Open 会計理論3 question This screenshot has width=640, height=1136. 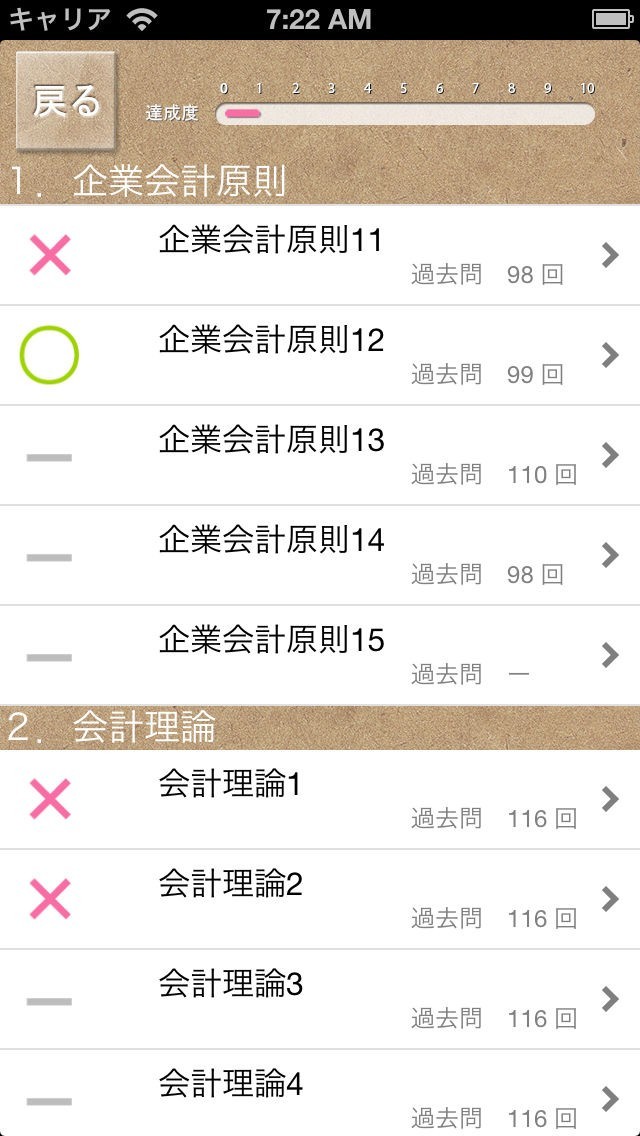pos(320,1000)
